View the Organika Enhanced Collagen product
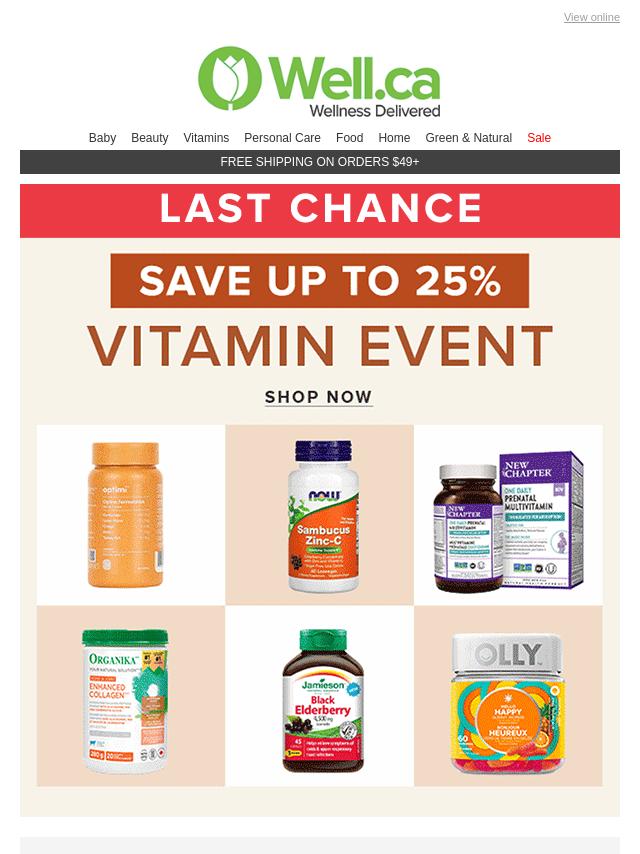This screenshot has height=854, width=640. tap(130, 697)
